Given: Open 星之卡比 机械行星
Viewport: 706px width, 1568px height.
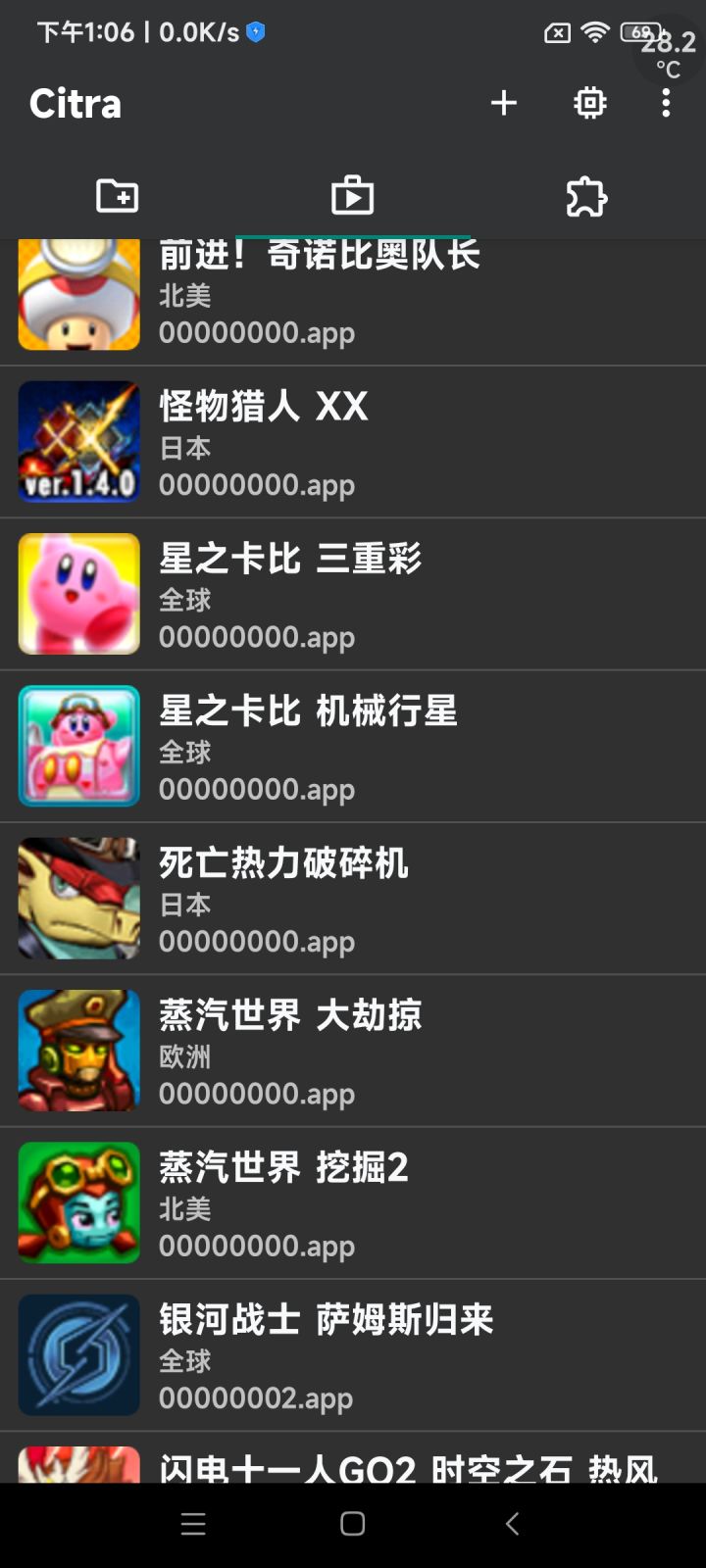Looking at the screenshot, I should click(x=353, y=746).
